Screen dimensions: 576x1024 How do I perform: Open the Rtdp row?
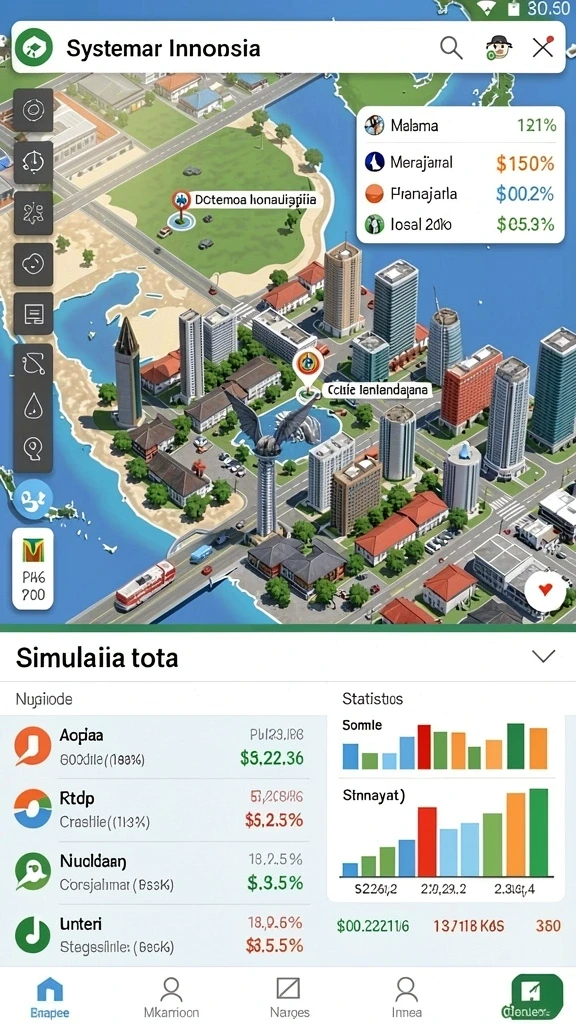161,808
